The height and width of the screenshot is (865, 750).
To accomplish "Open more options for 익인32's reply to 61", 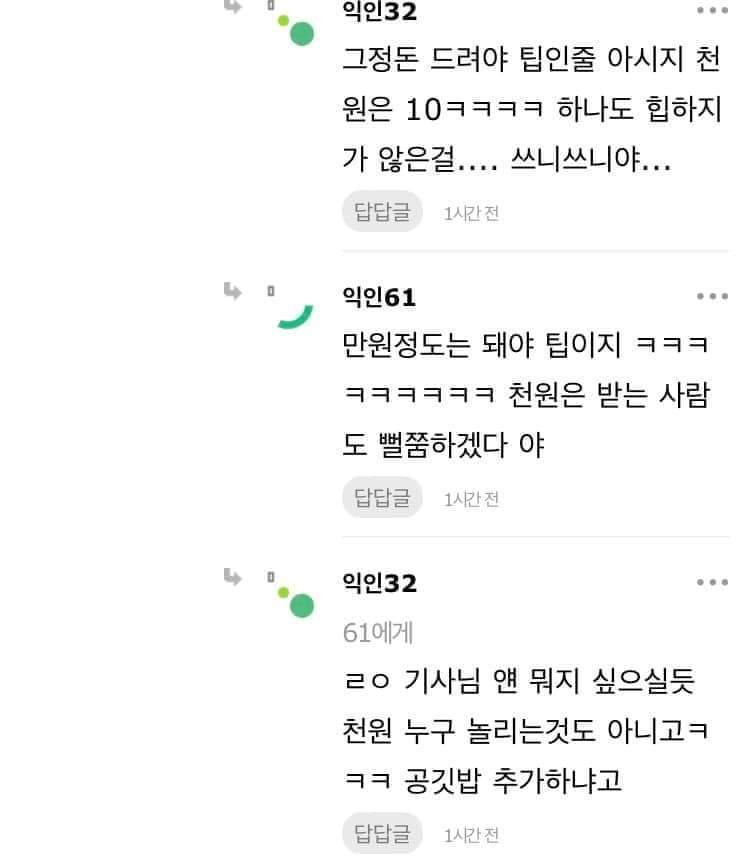I will (x=712, y=583).
